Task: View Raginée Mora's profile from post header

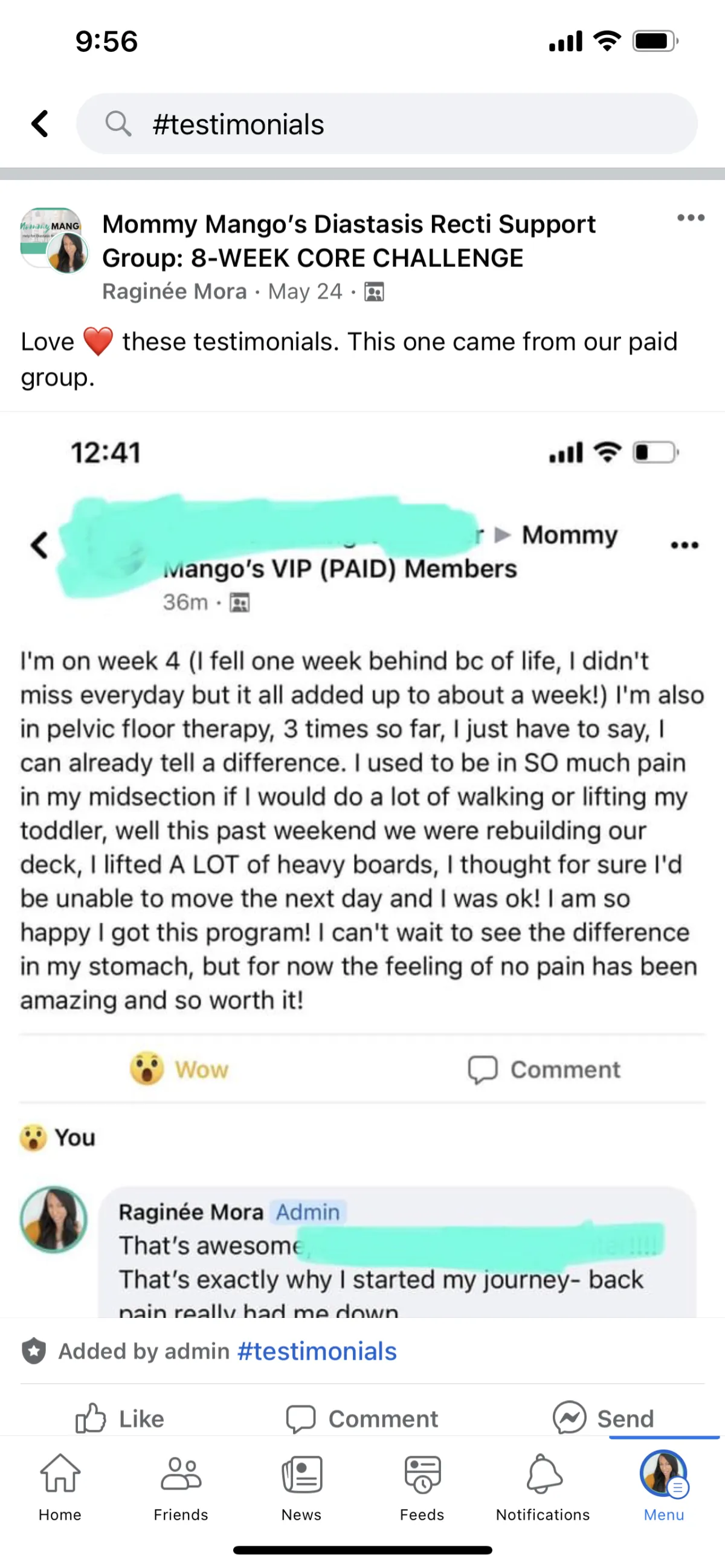Action: coord(174,292)
